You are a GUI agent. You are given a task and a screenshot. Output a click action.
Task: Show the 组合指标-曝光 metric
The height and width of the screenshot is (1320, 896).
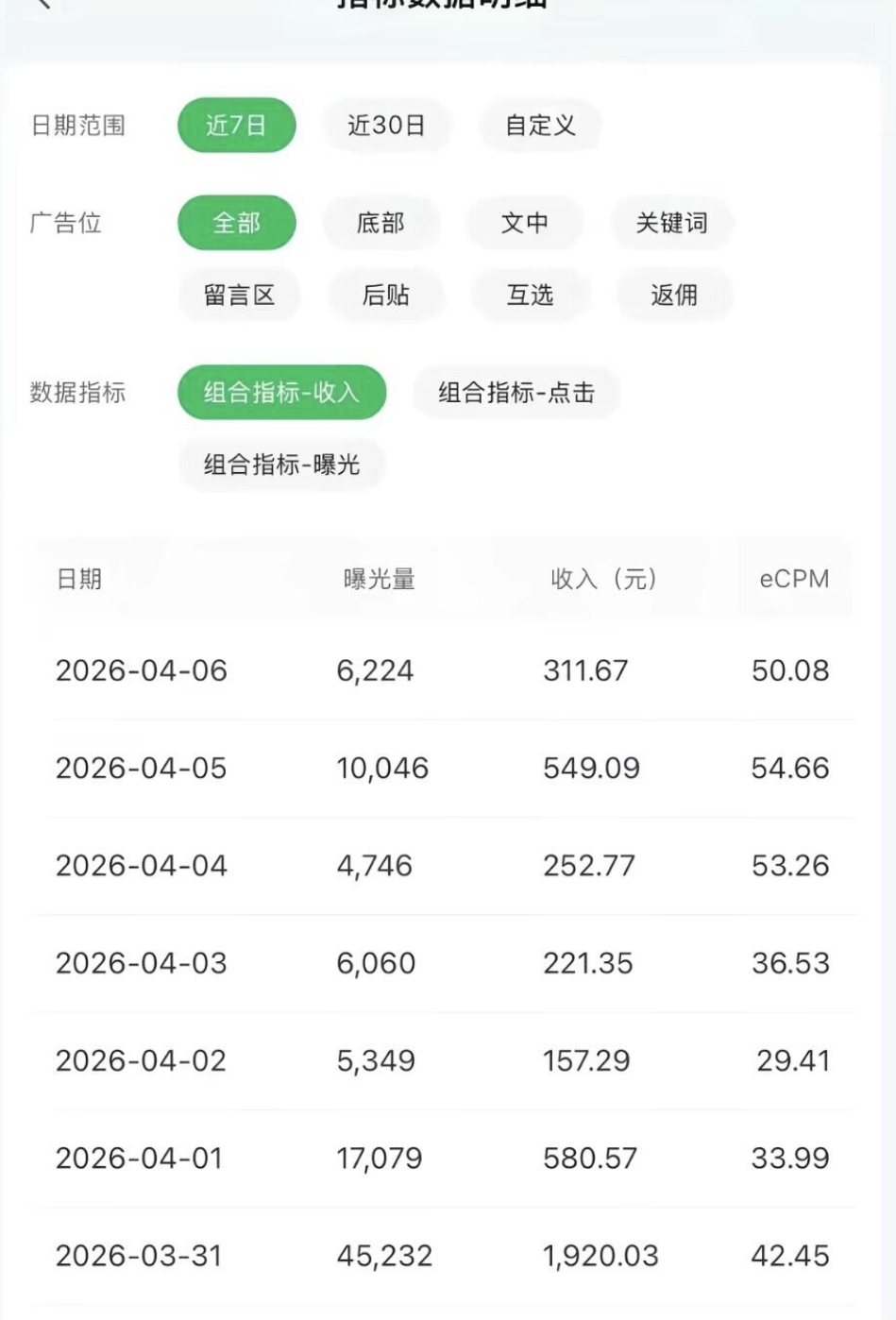click(x=281, y=465)
